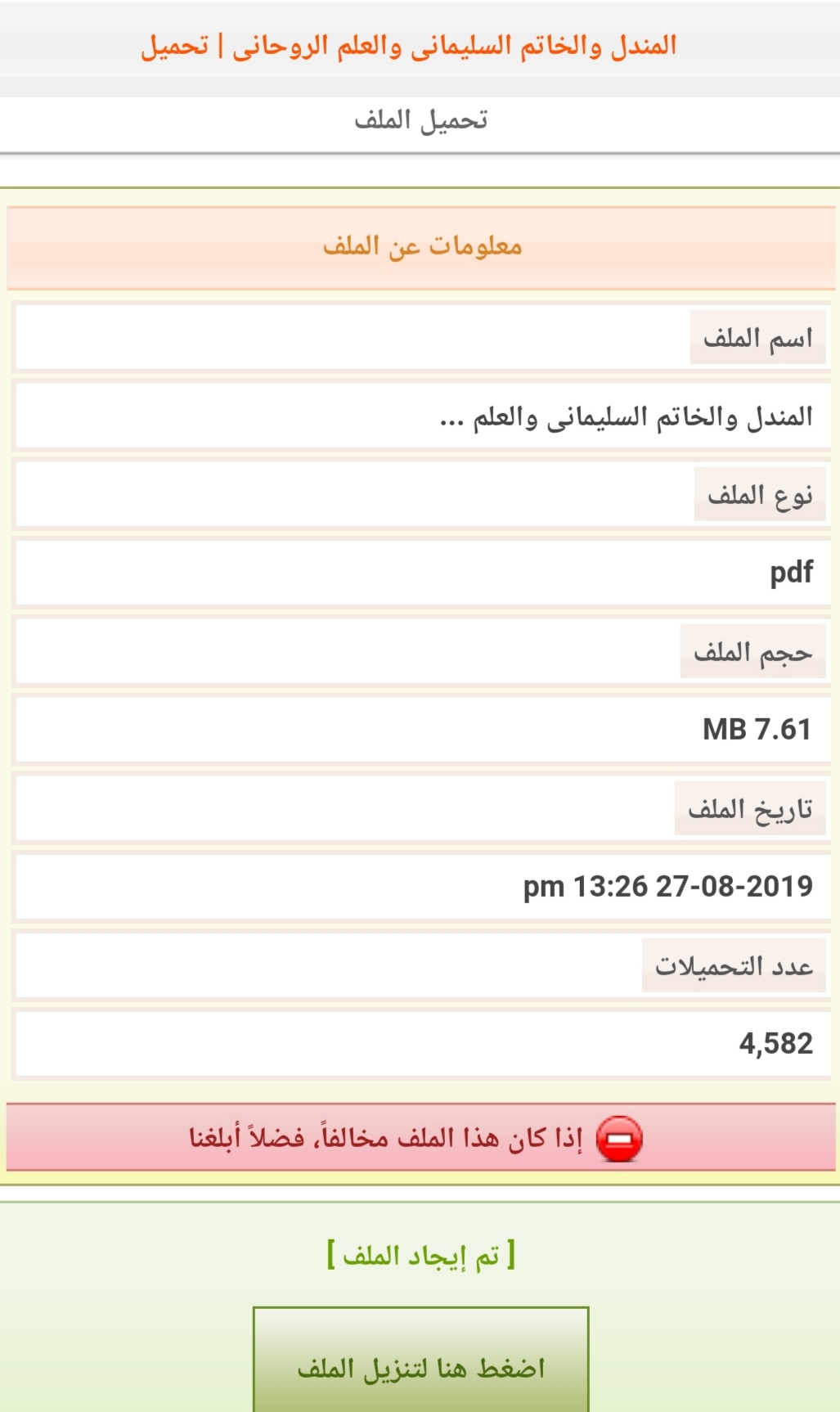The image size is (840, 1412).
Task: Open the orange page title link
Action: (408, 46)
